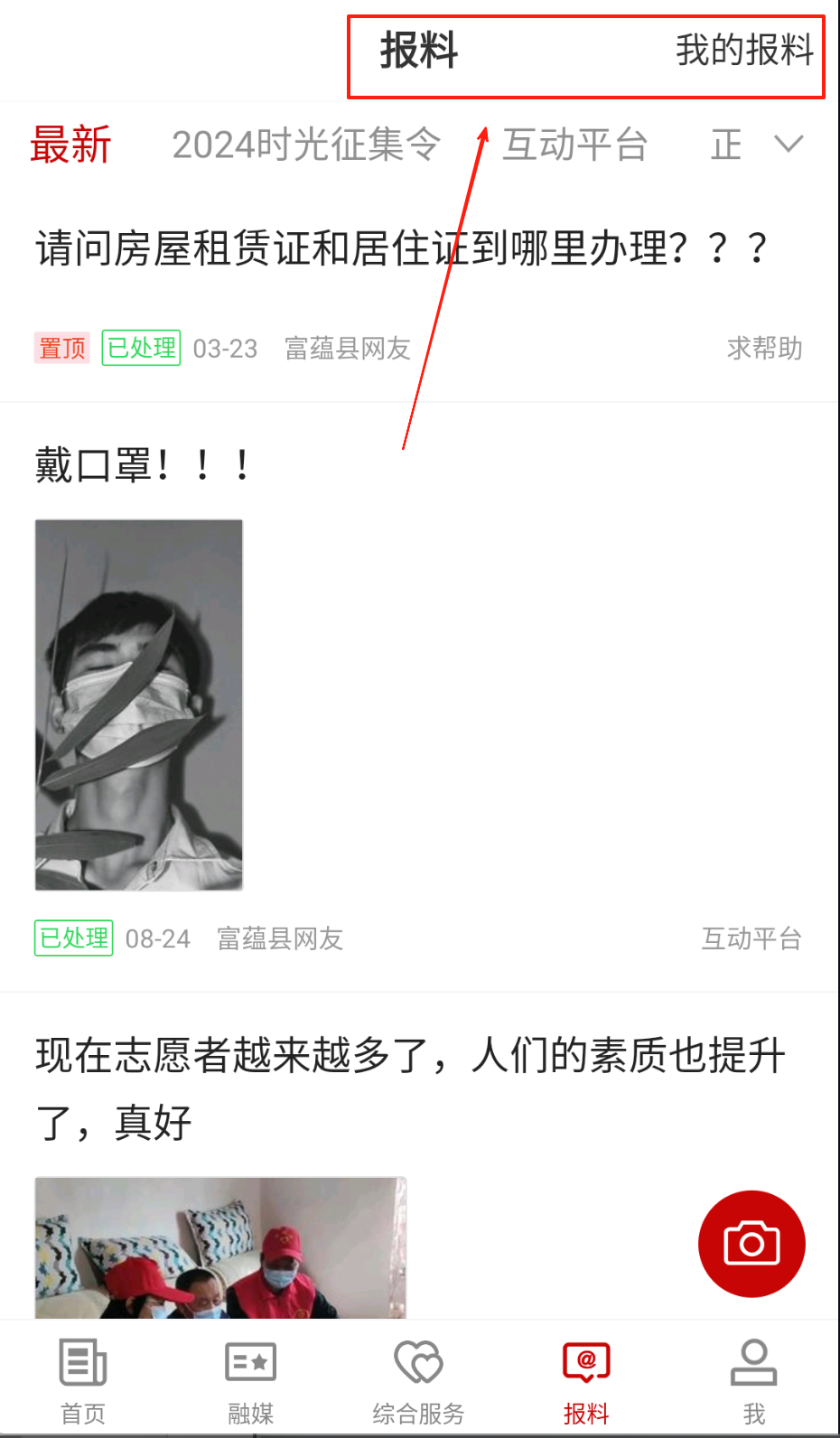The image size is (840, 1438).
Task: Select the 2024时光征集令 tab
Action: click(x=305, y=145)
